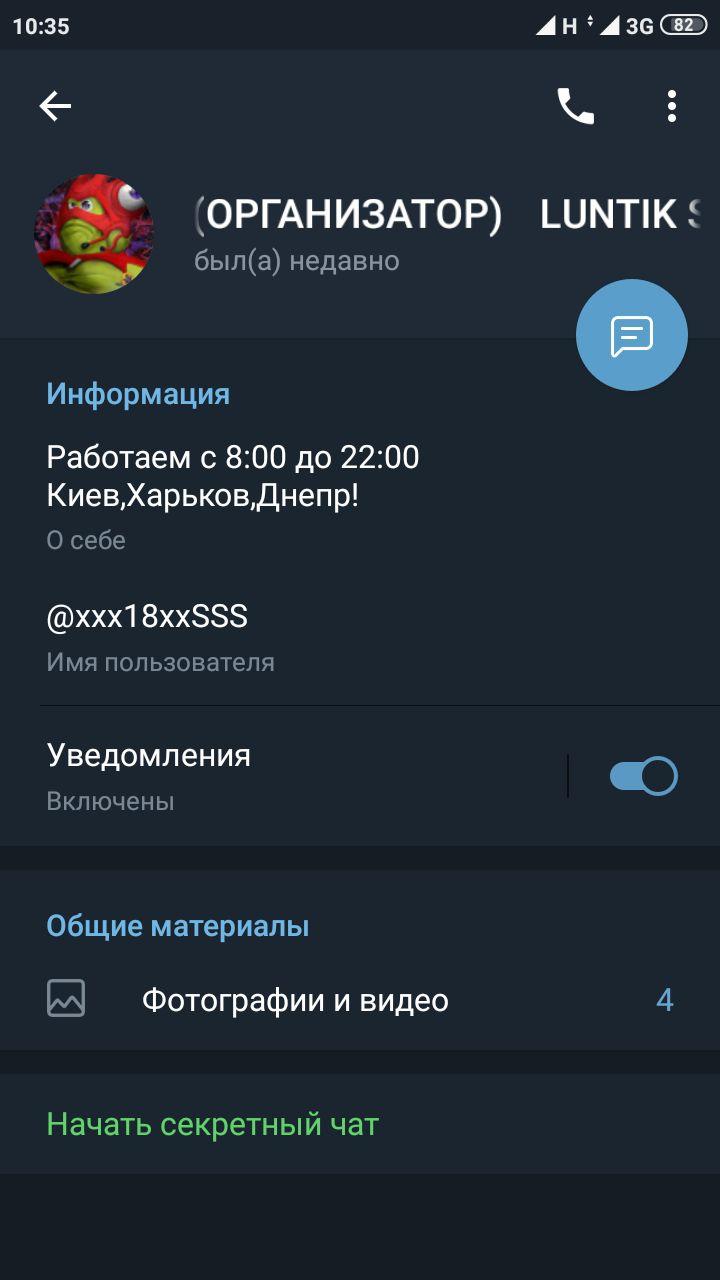The image size is (720, 1280).
Task: Call this contact via the phone icon
Action: pos(575,106)
